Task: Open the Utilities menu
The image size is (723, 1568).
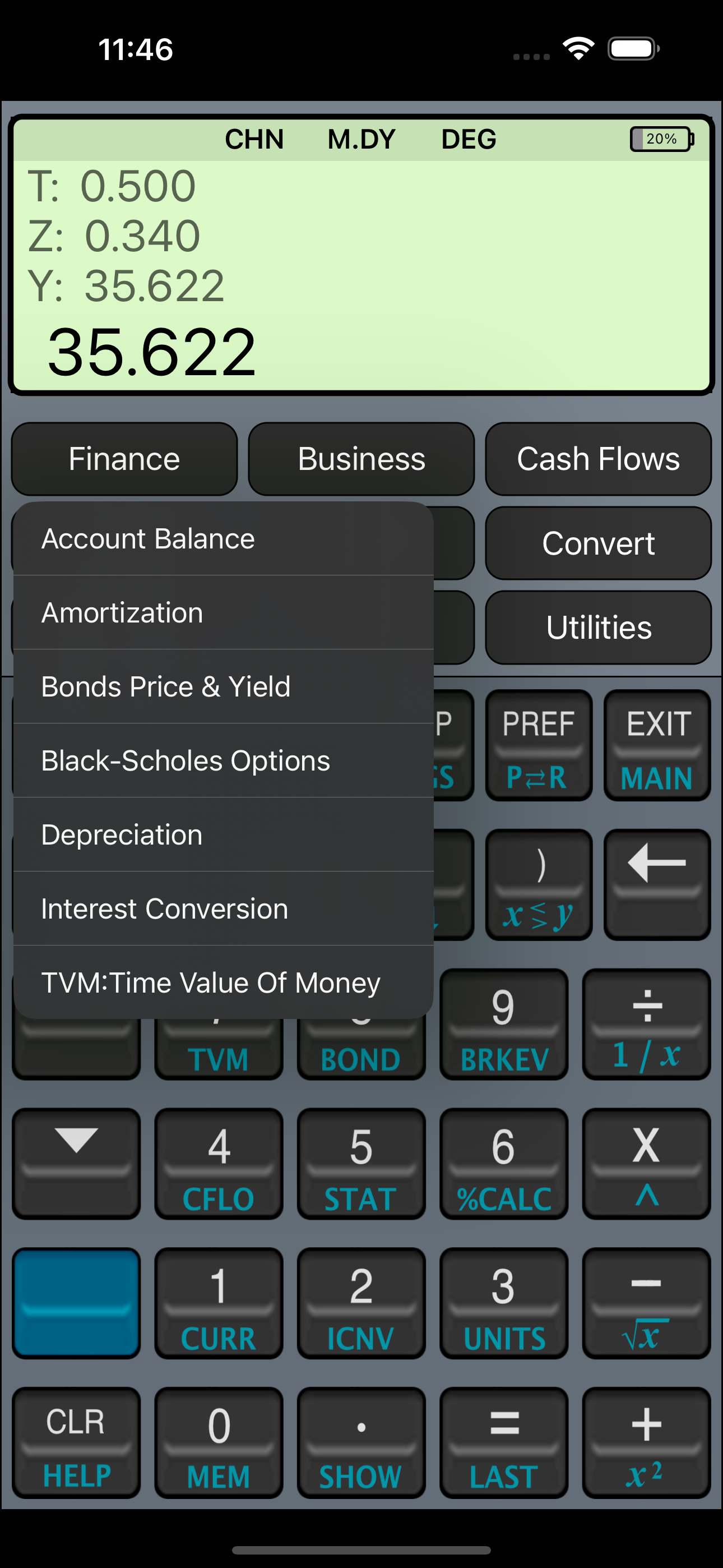Action: (x=598, y=628)
